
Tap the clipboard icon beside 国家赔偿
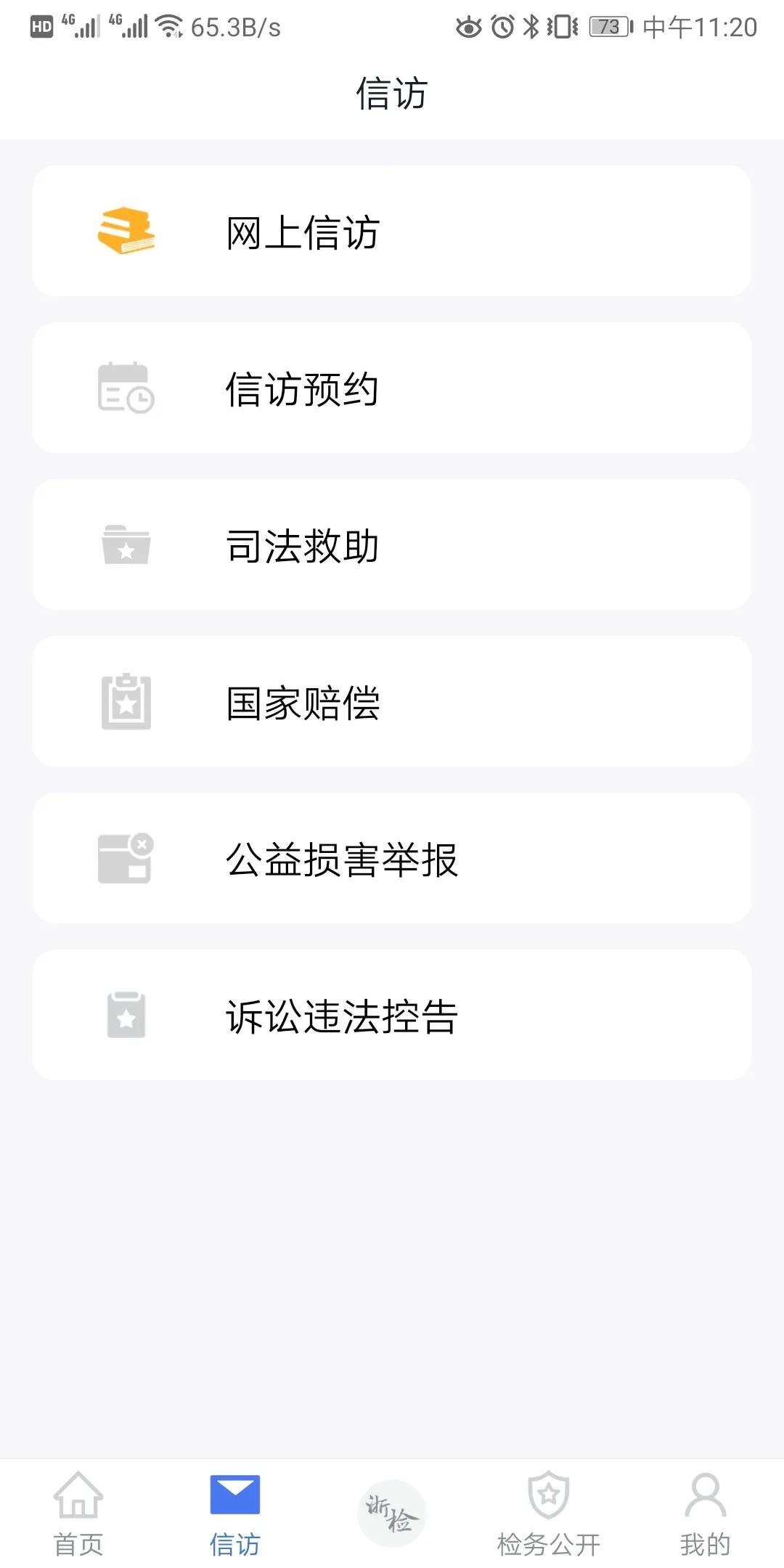(x=125, y=701)
